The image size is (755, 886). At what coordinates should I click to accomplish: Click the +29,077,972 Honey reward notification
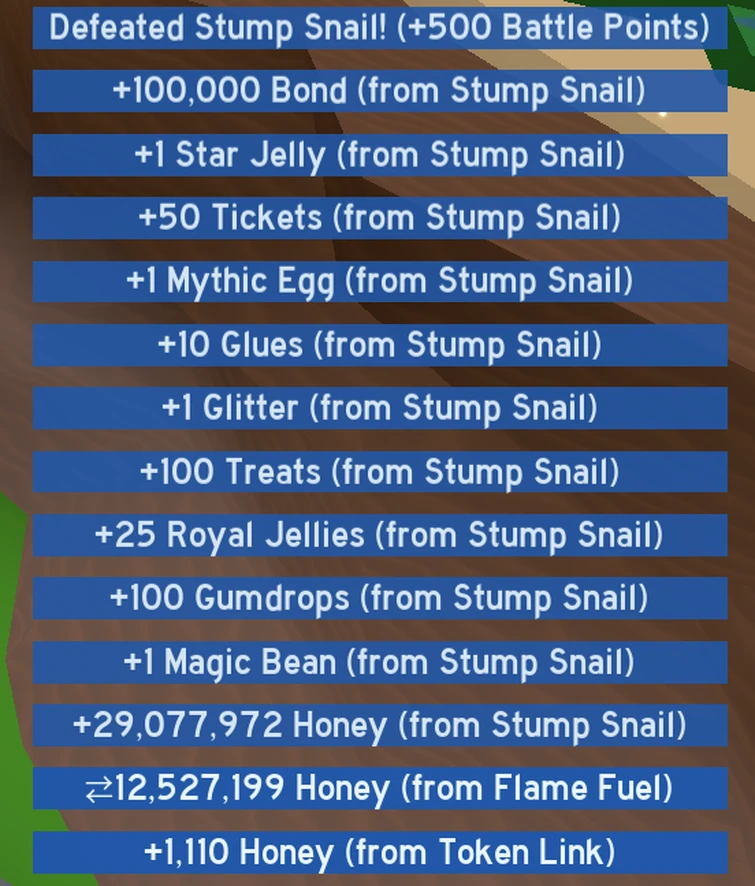click(377, 725)
